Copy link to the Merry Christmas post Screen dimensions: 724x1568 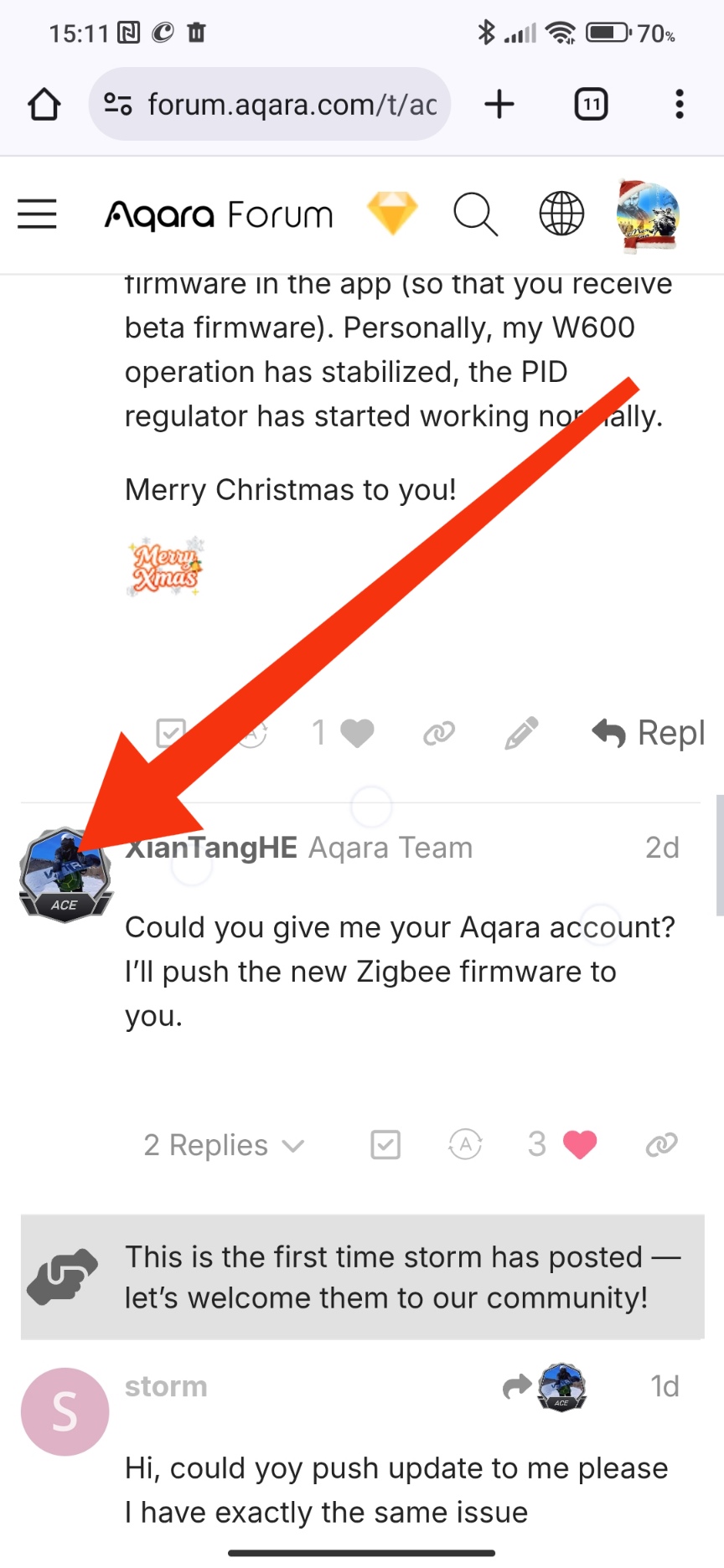tap(439, 733)
